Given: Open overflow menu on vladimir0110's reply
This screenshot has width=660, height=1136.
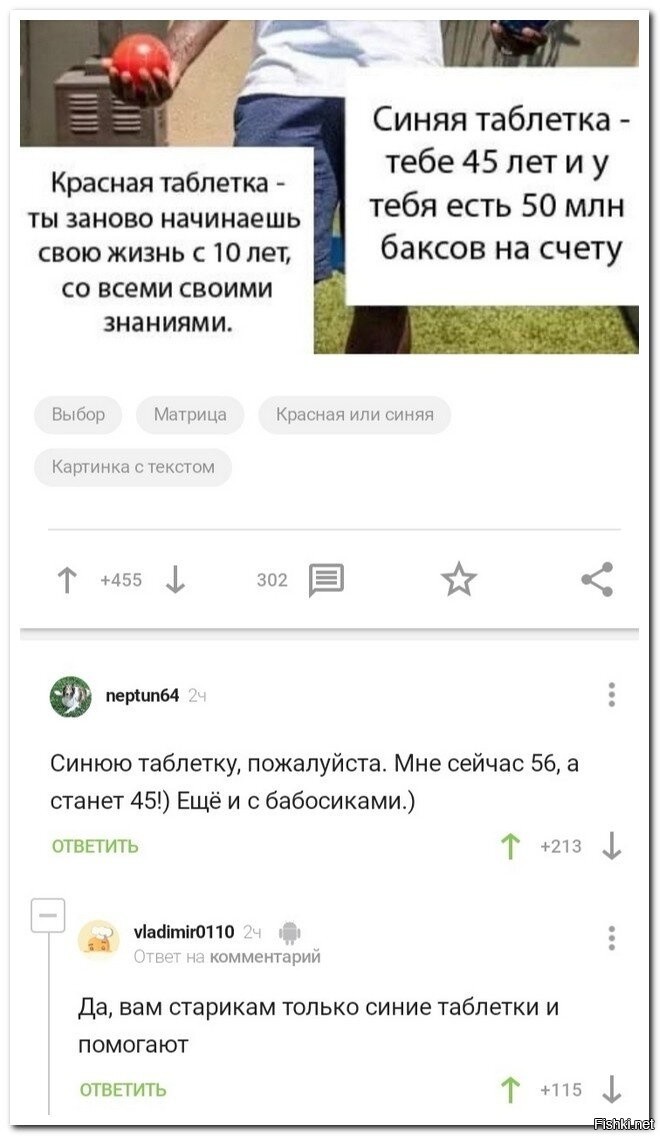Looking at the screenshot, I should coord(611,938).
